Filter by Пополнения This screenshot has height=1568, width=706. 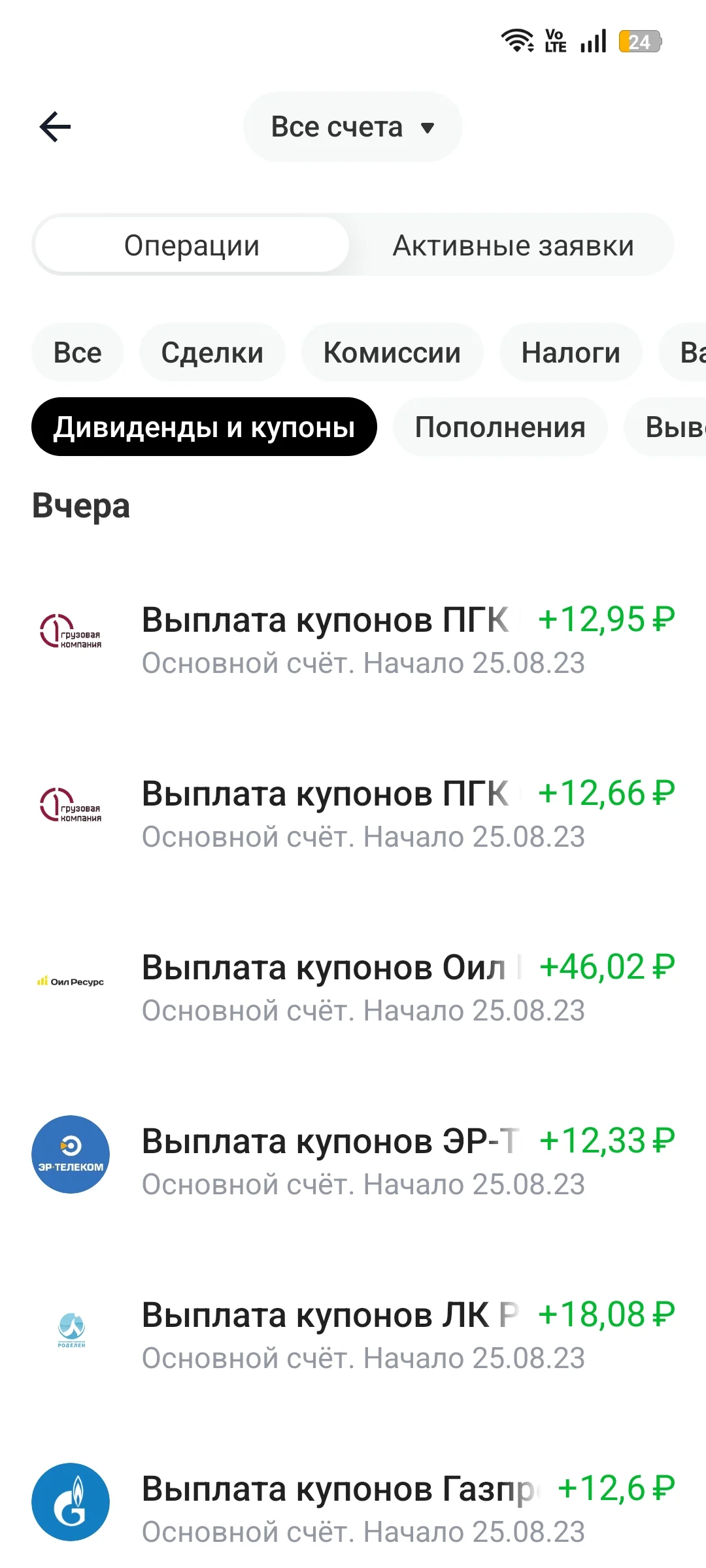[x=500, y=427]
